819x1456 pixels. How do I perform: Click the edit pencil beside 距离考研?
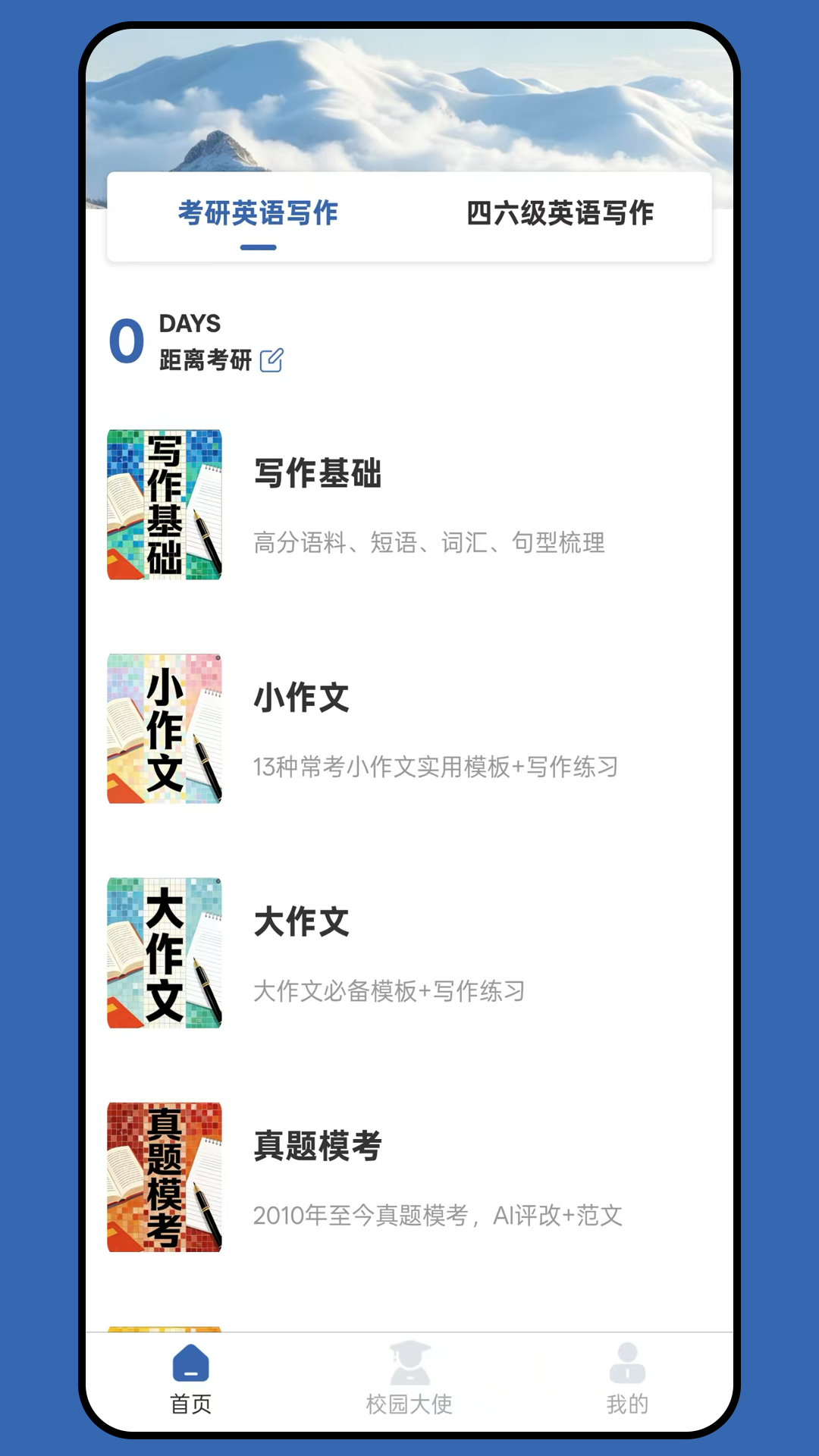coord(273,362)
